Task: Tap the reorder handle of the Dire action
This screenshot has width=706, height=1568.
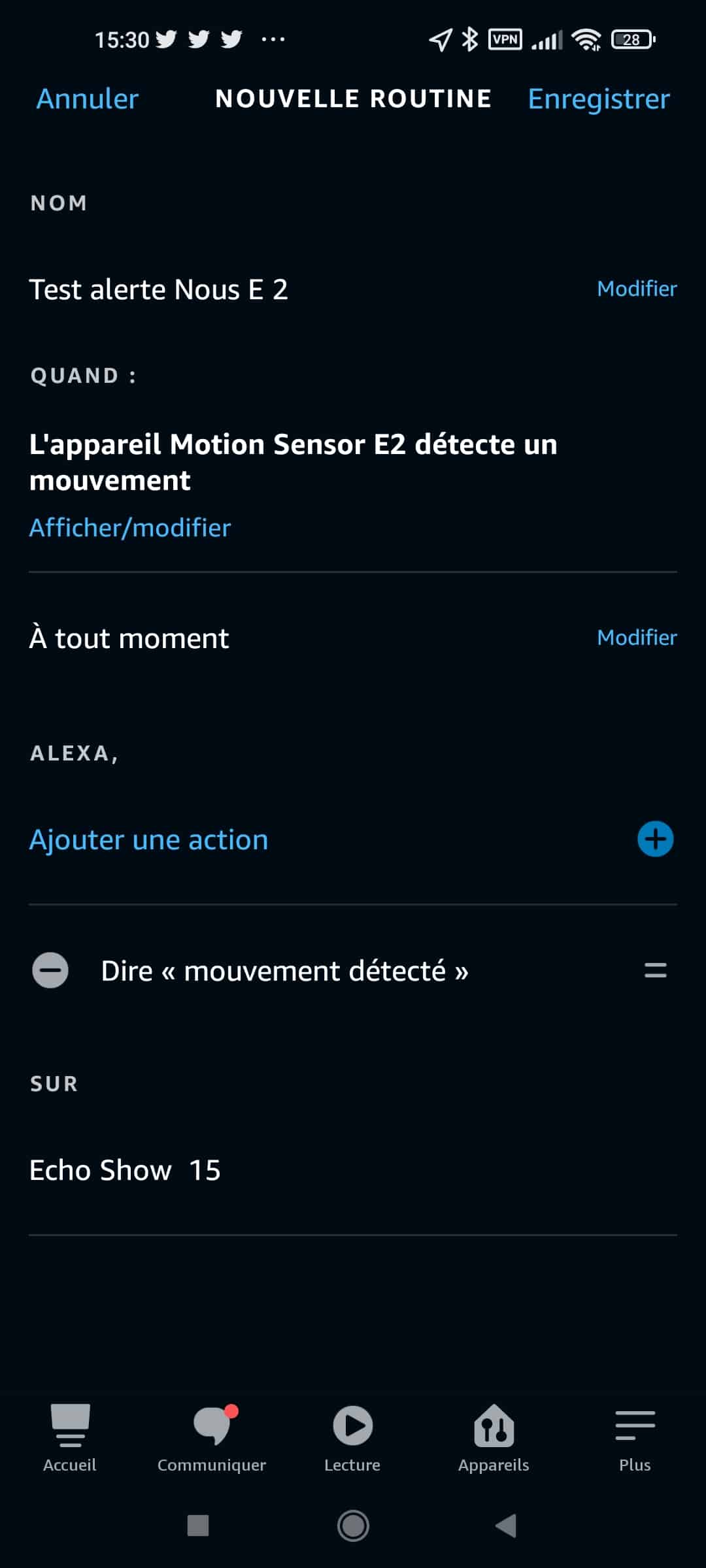Action: pos(655,970)
